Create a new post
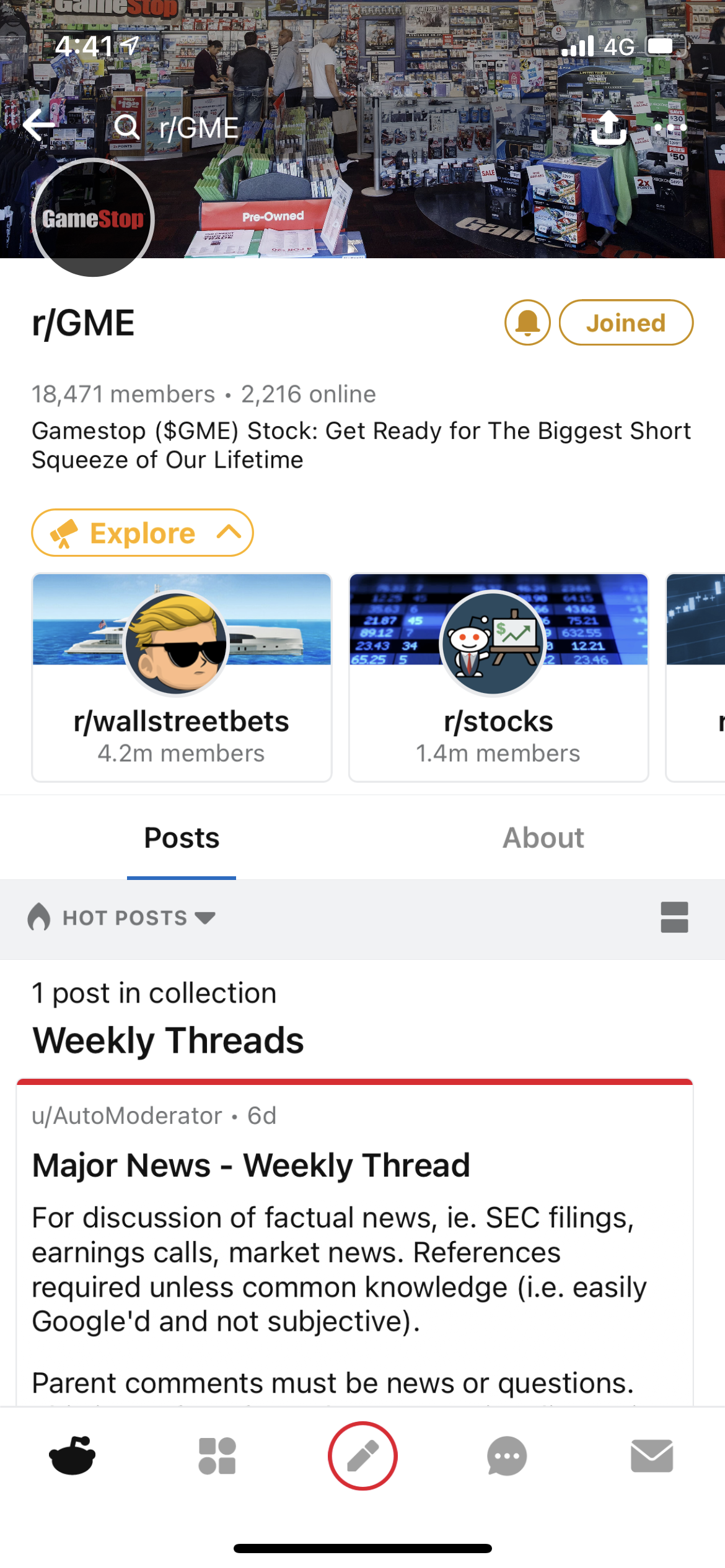725x1568 pixels. [362, 1455]
